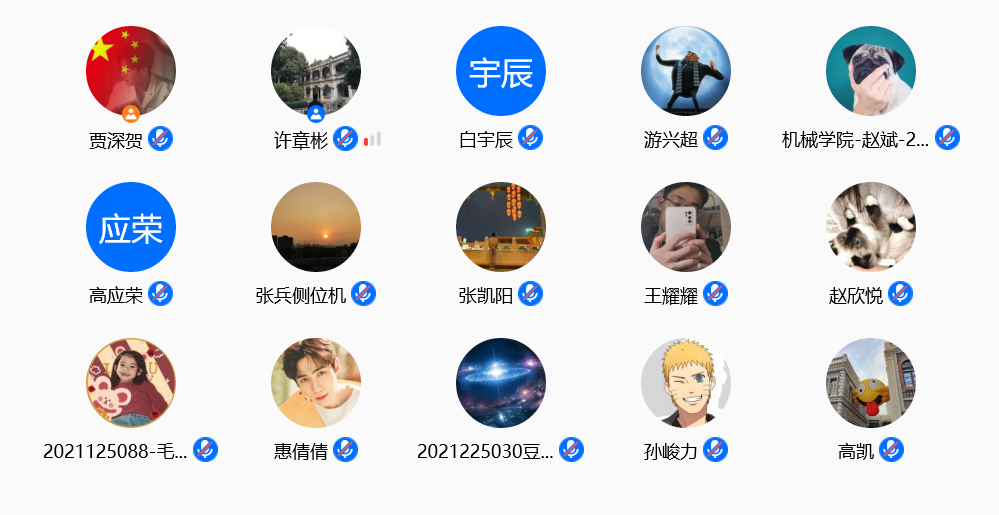Open 高应荣's participant avatar
The image size is (999, 515).
click(131, 227)
